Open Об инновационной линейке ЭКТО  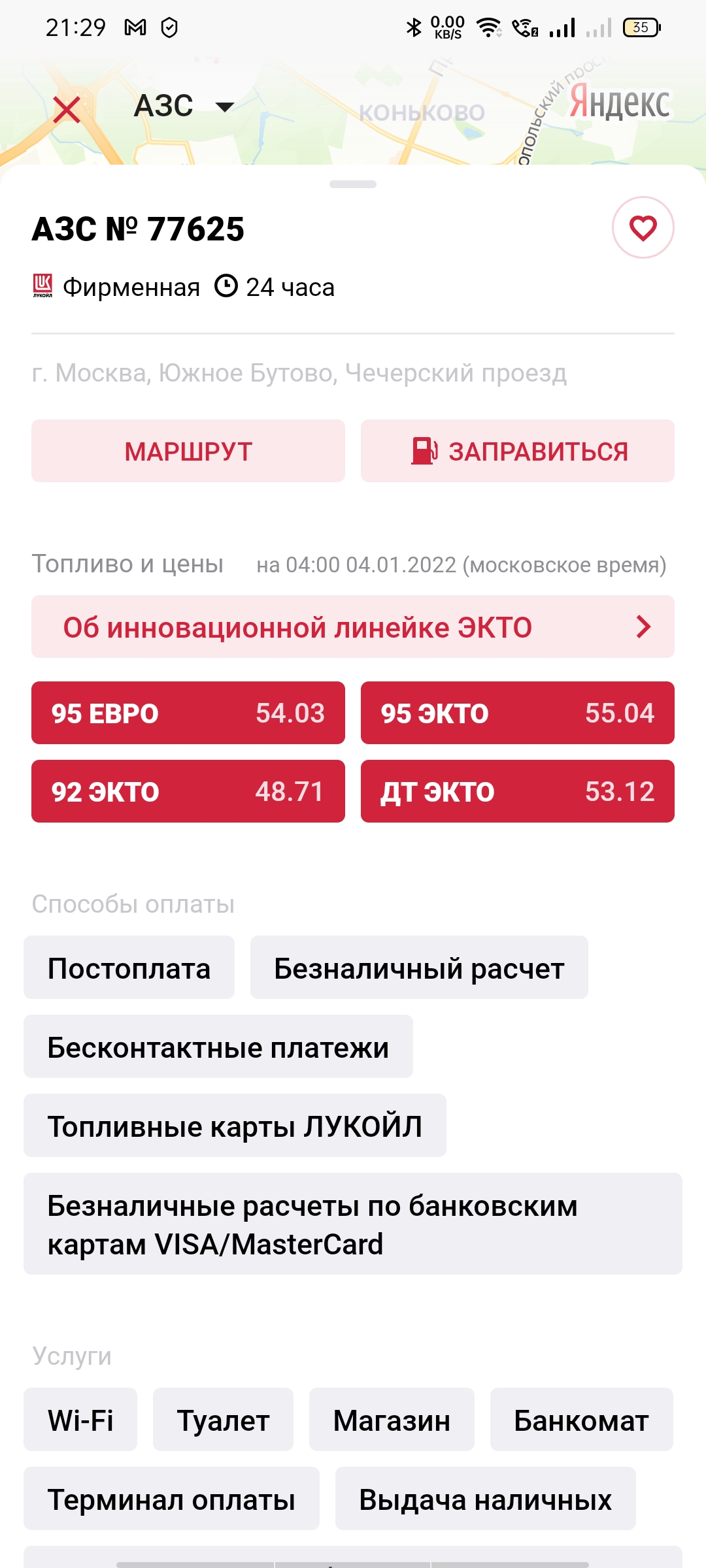coord(353,627)
